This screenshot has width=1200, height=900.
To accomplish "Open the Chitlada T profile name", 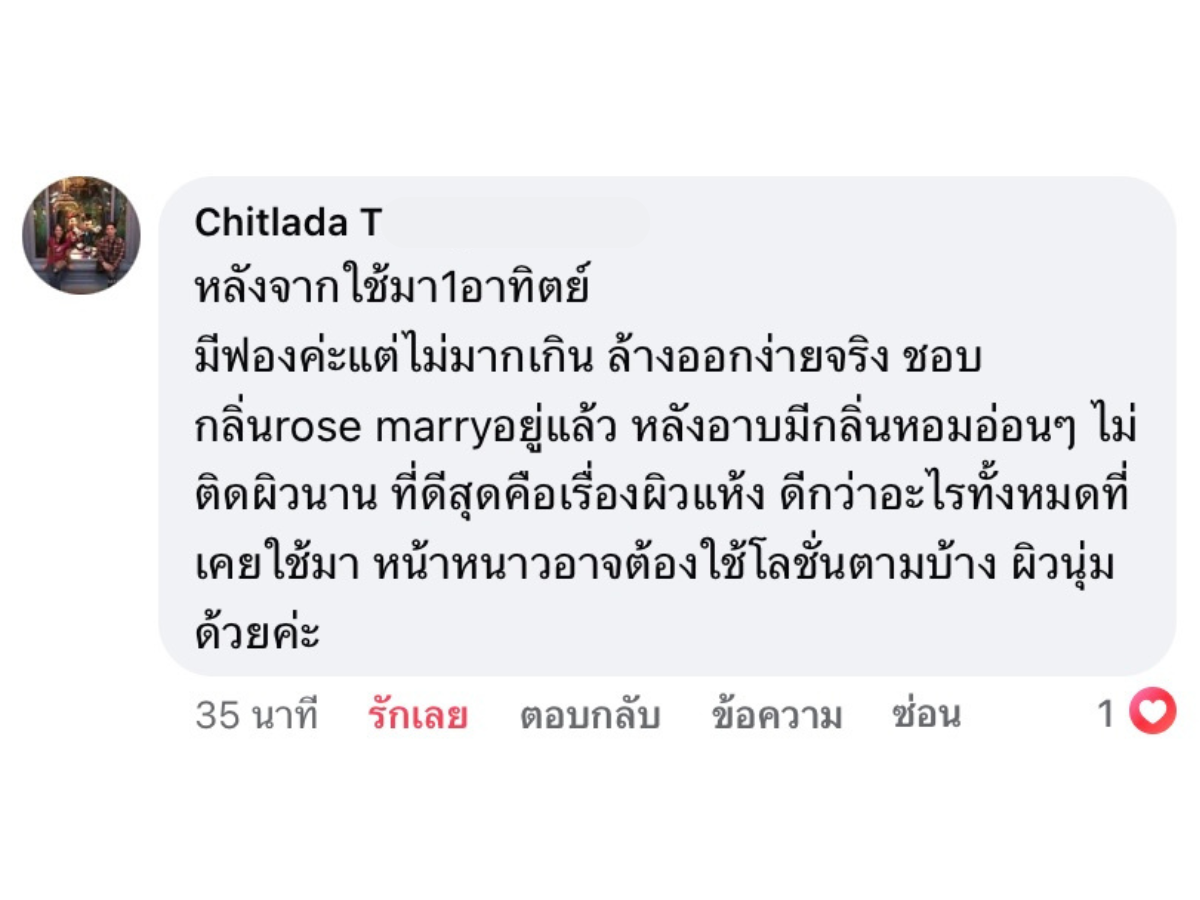I will click(x=288, y=223).
